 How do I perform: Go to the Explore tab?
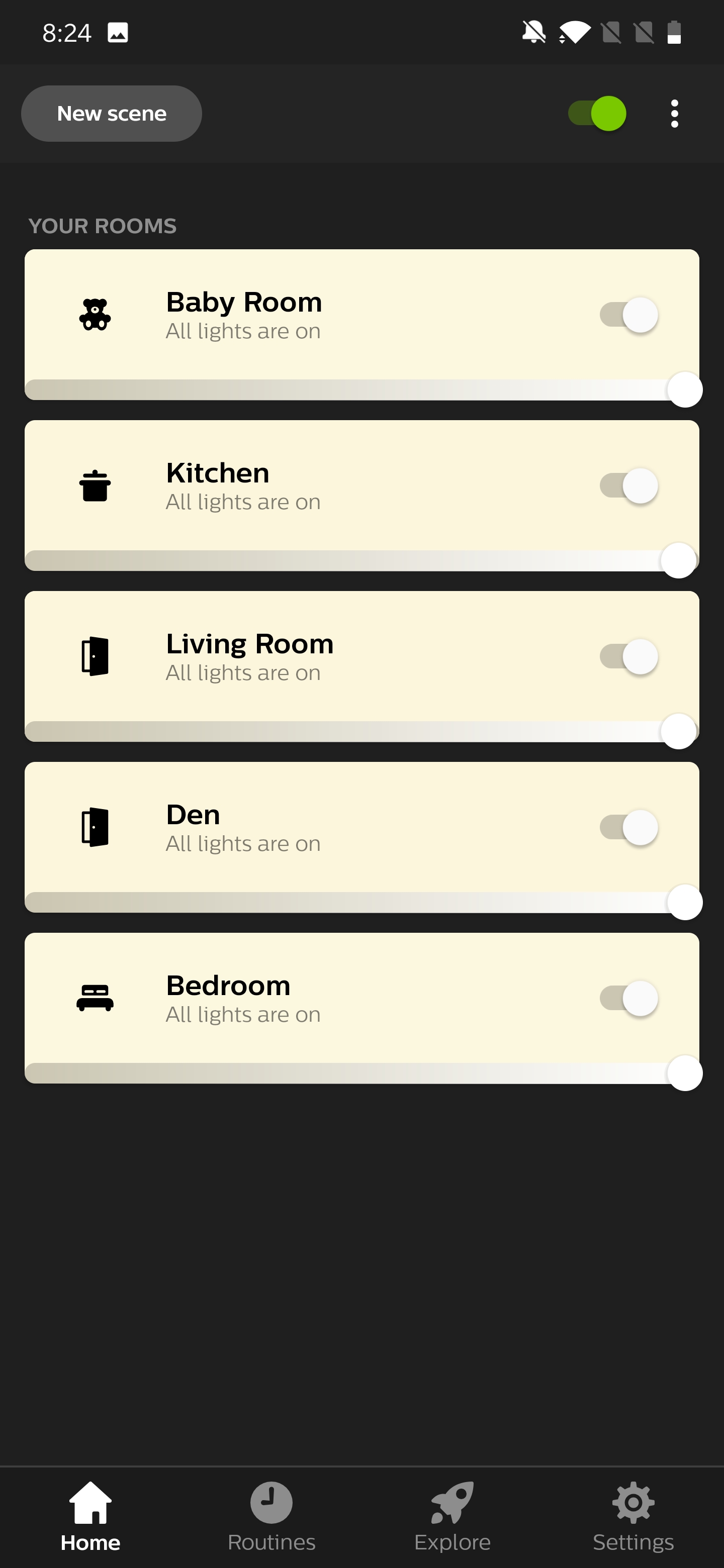click(x=452, y=1517)
